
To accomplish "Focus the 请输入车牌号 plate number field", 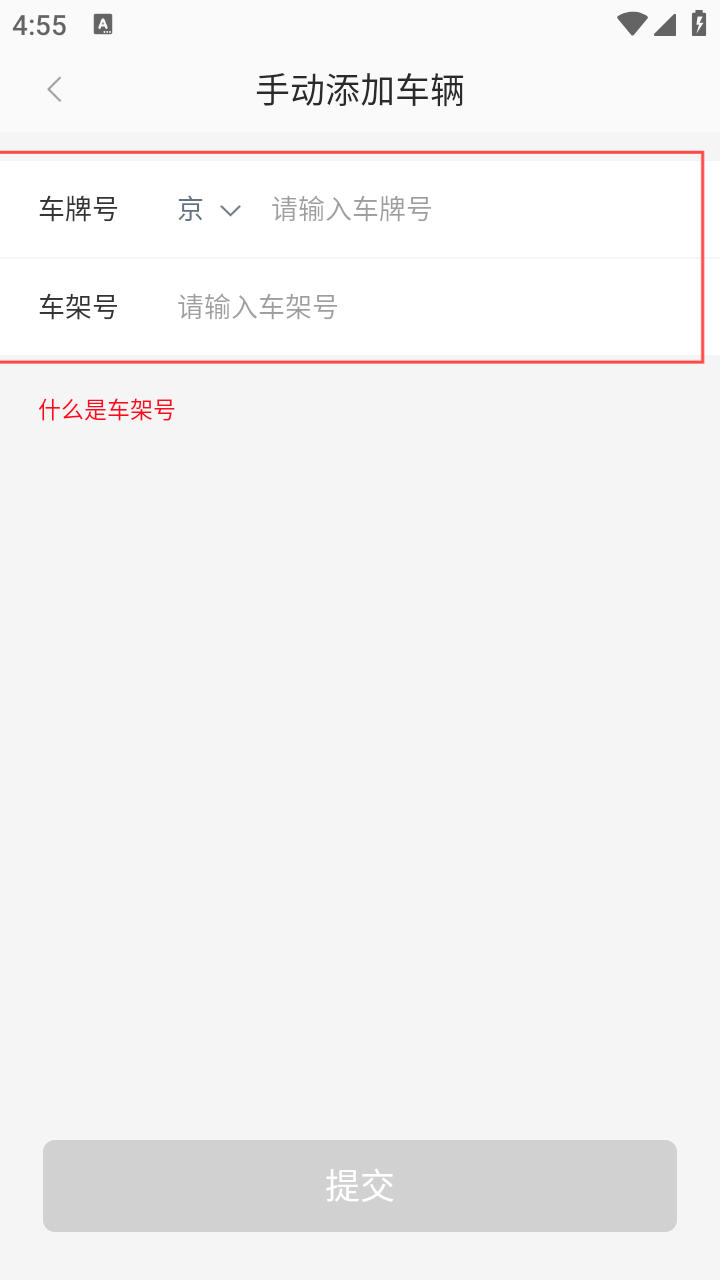I will 480,209.
